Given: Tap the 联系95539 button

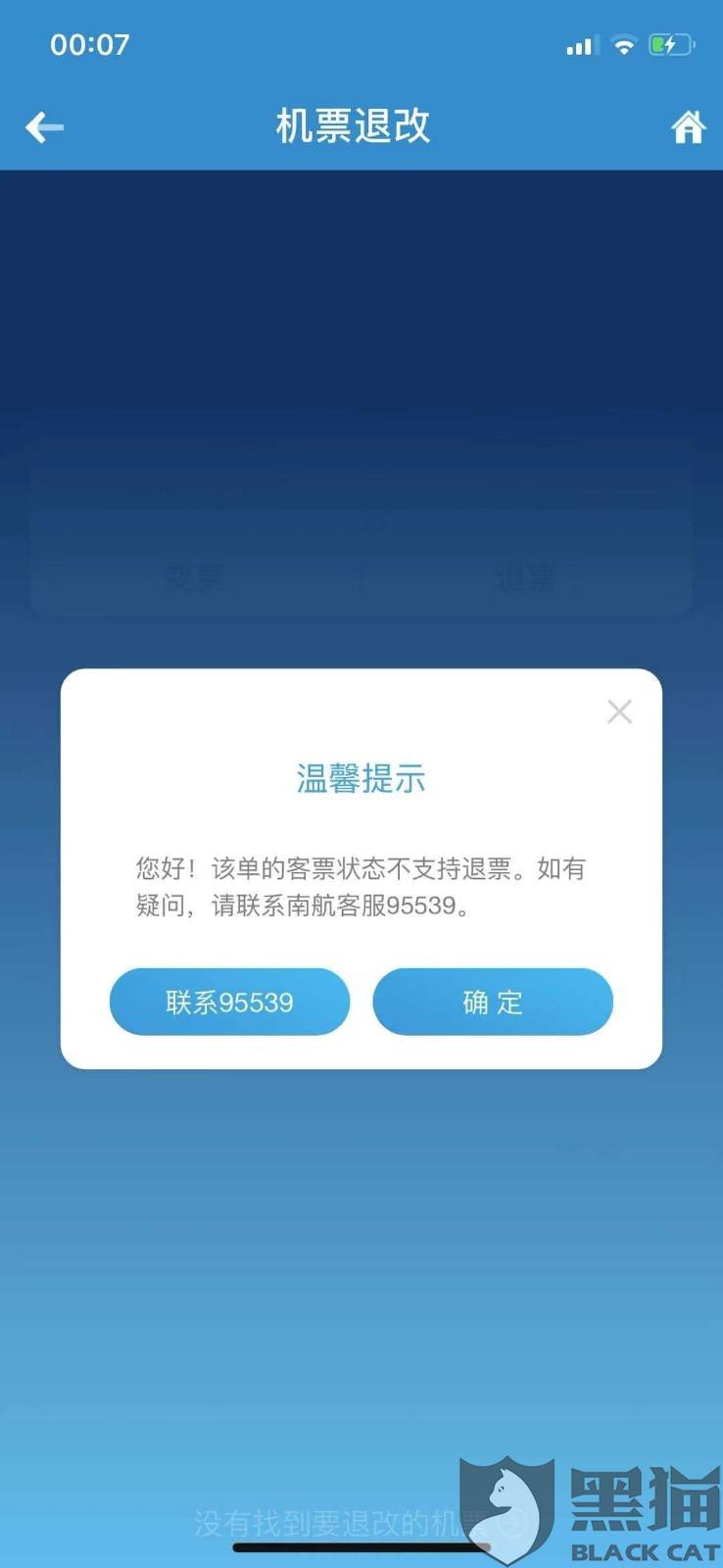Looking at the screenshot, I should [x=229, y=1002].
